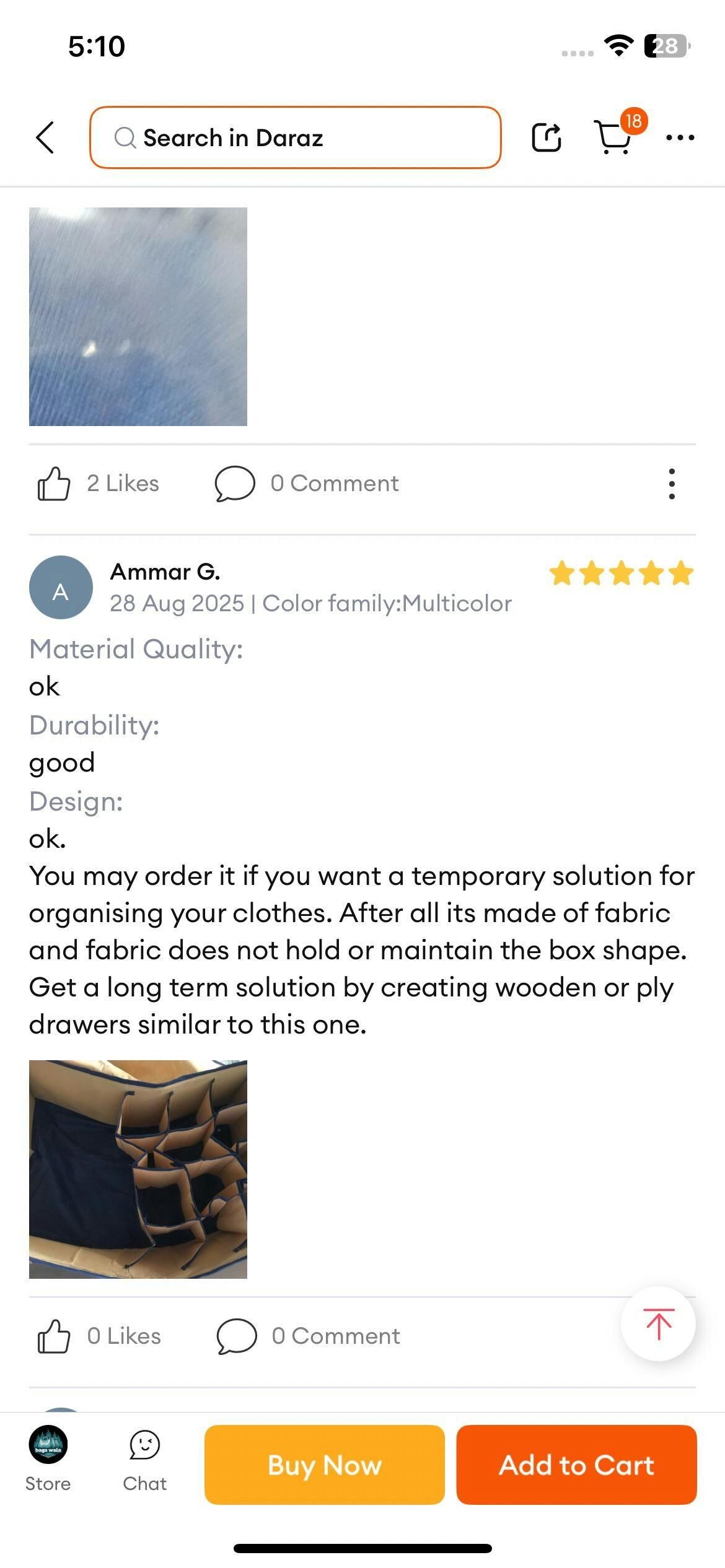Tap Buy Now
The image size is (725, 1568).
pyautogui.click(x=324, y=1465)
